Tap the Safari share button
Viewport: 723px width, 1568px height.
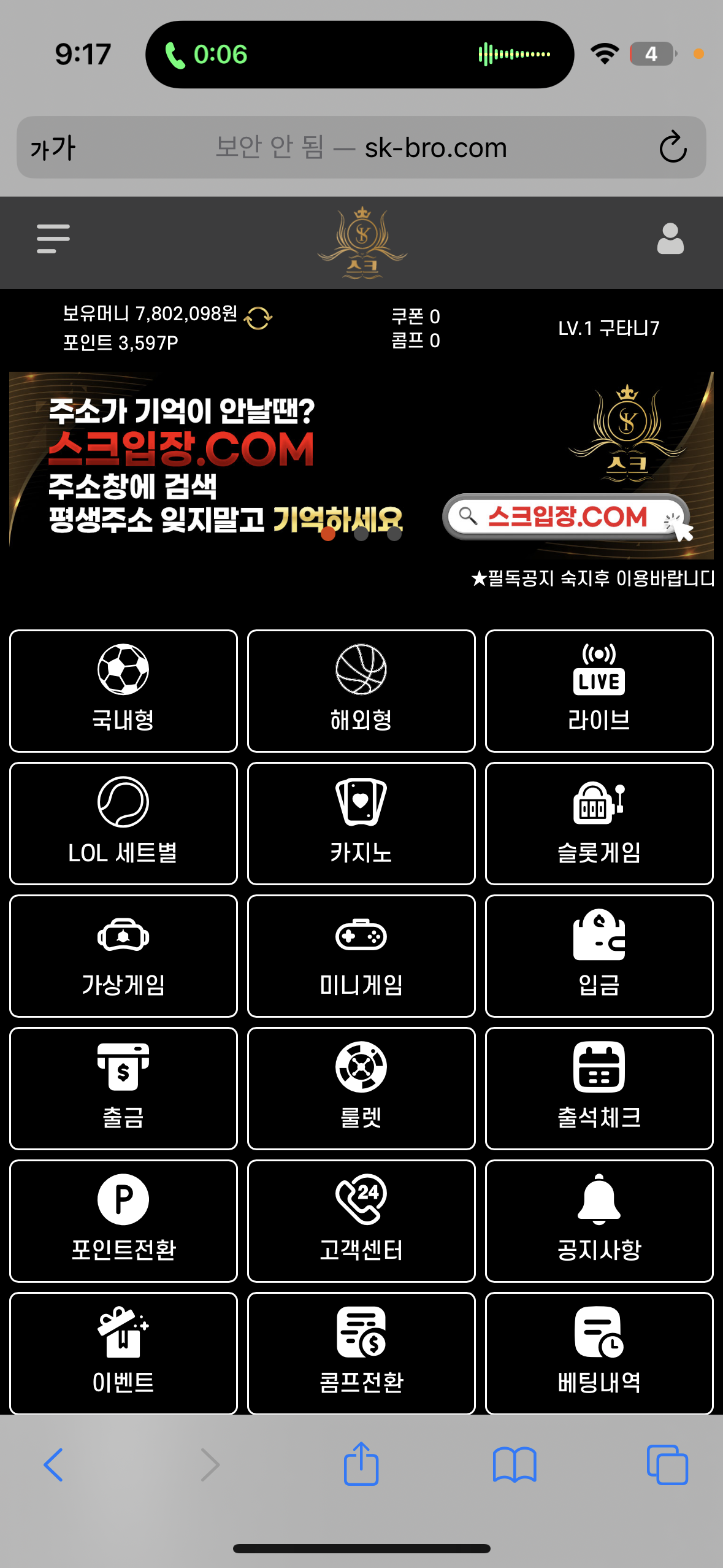(361, 1464)
